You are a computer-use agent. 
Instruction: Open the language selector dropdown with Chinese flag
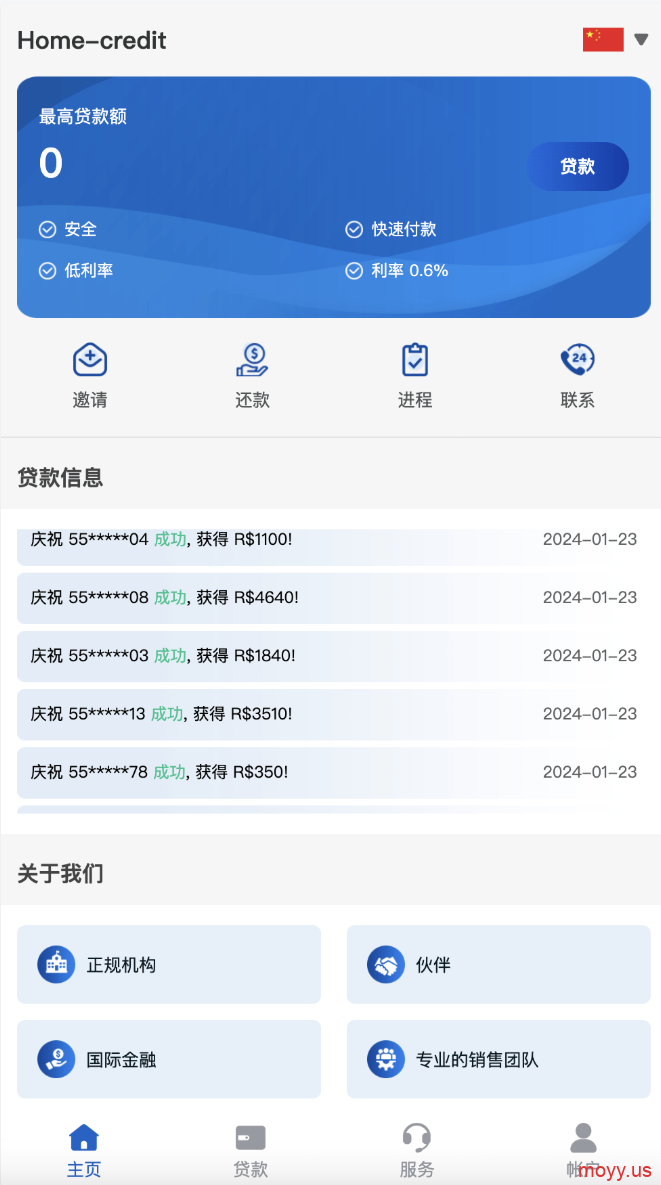pyautogui.click(x=615, y=39)
